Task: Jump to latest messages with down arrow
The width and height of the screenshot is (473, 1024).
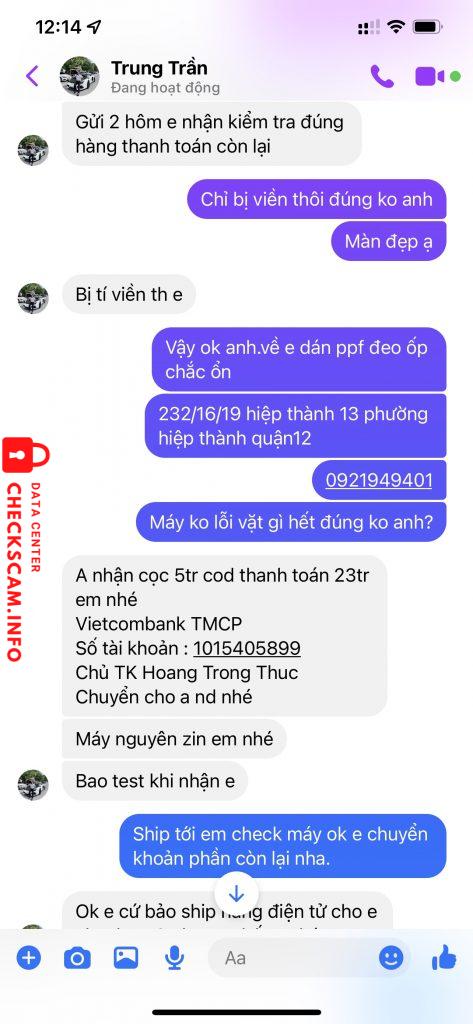Action: [x=236, y=894]
